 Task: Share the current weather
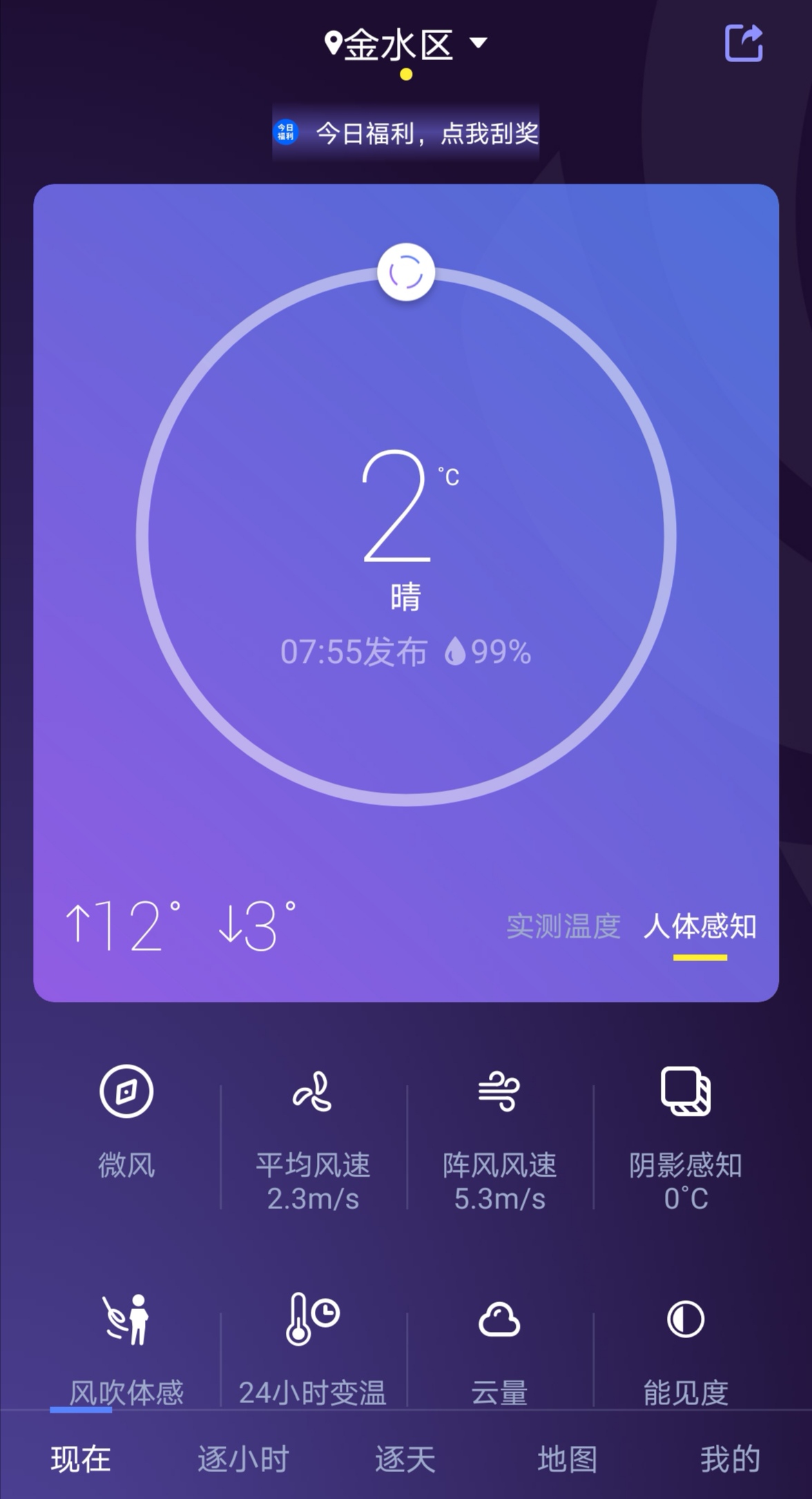click(x=744, y=43)
